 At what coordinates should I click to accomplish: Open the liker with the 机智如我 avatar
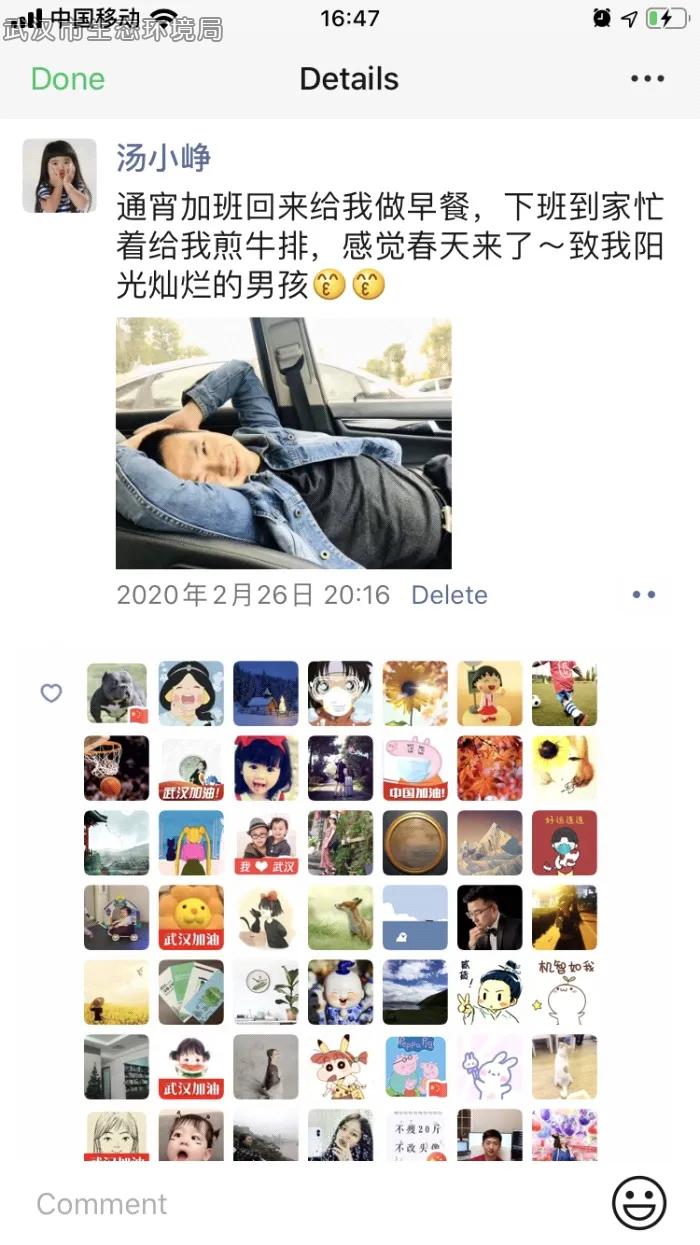click(x=565, y=992)
